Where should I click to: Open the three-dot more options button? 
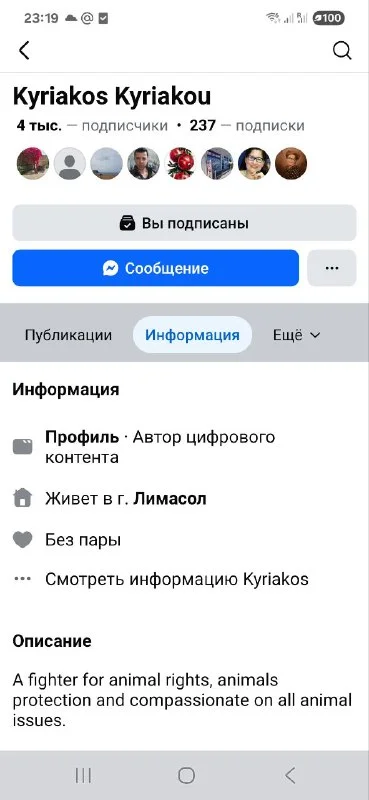coord(332,268)
